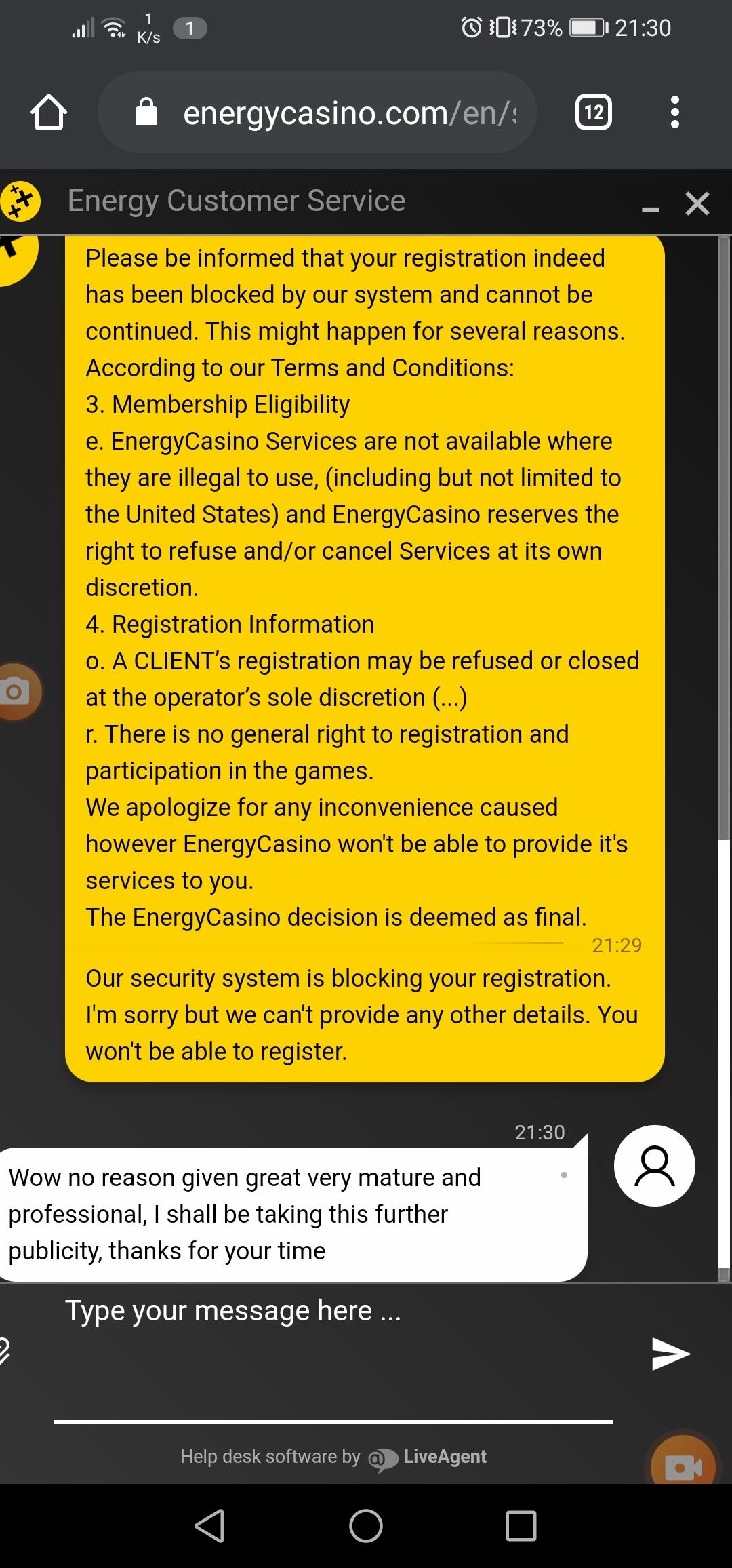Tap the orange video camera button
The image size is (732, 1568).
685,1466
